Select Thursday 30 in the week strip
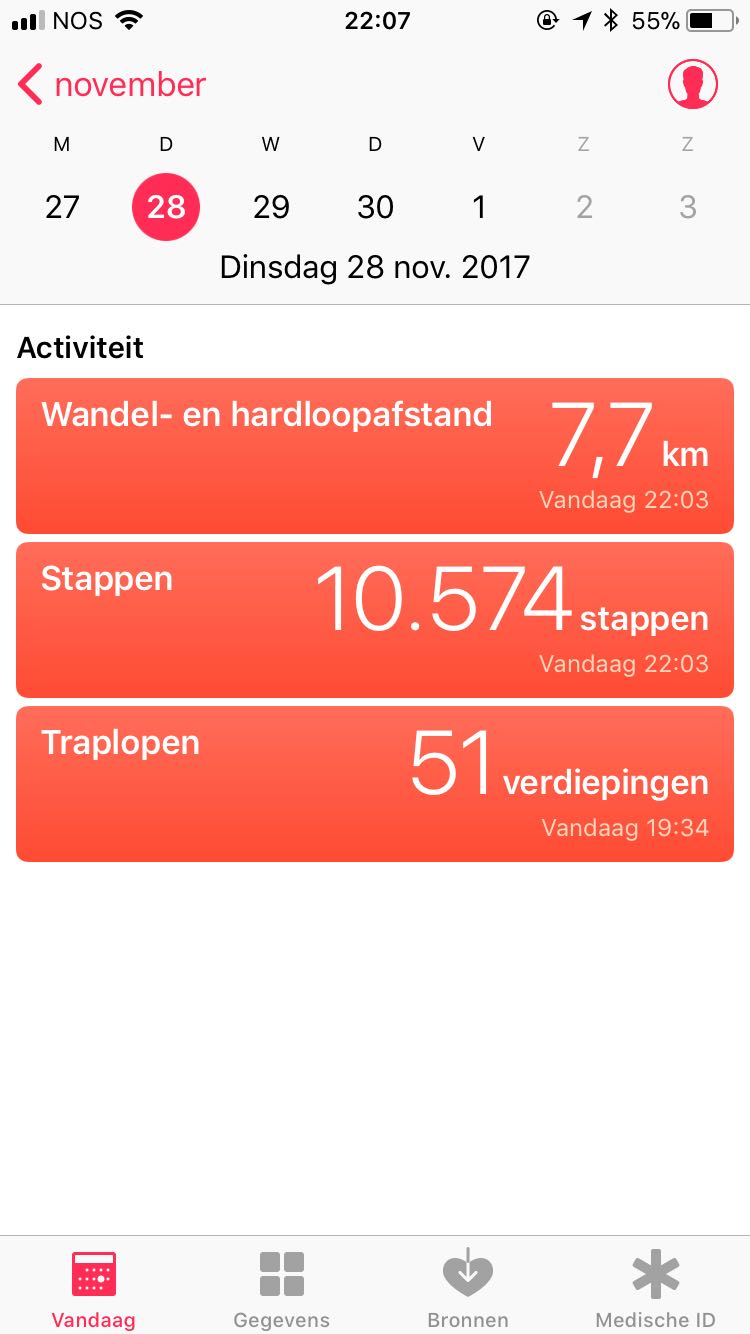 (375, 207)
